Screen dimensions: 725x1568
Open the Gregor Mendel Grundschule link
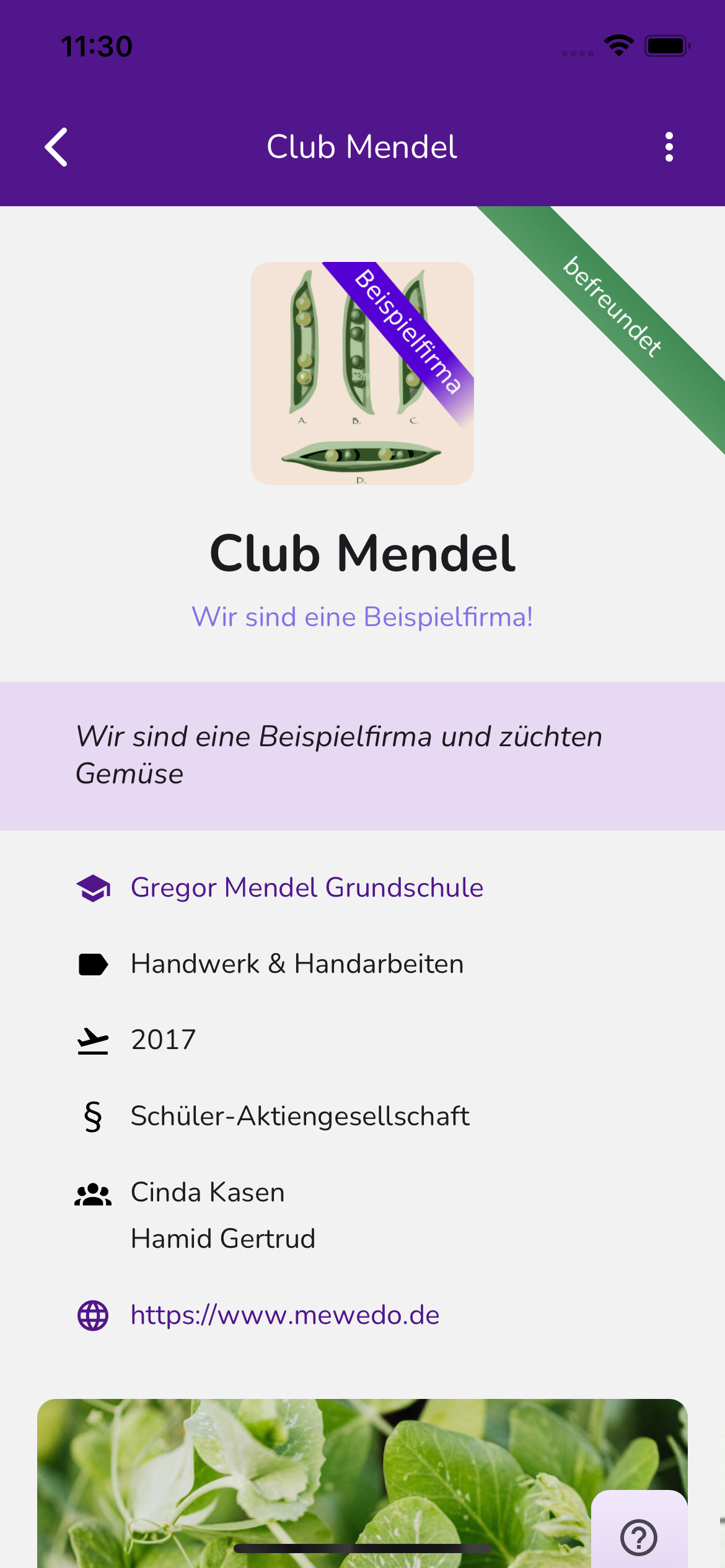pos(307,887)
